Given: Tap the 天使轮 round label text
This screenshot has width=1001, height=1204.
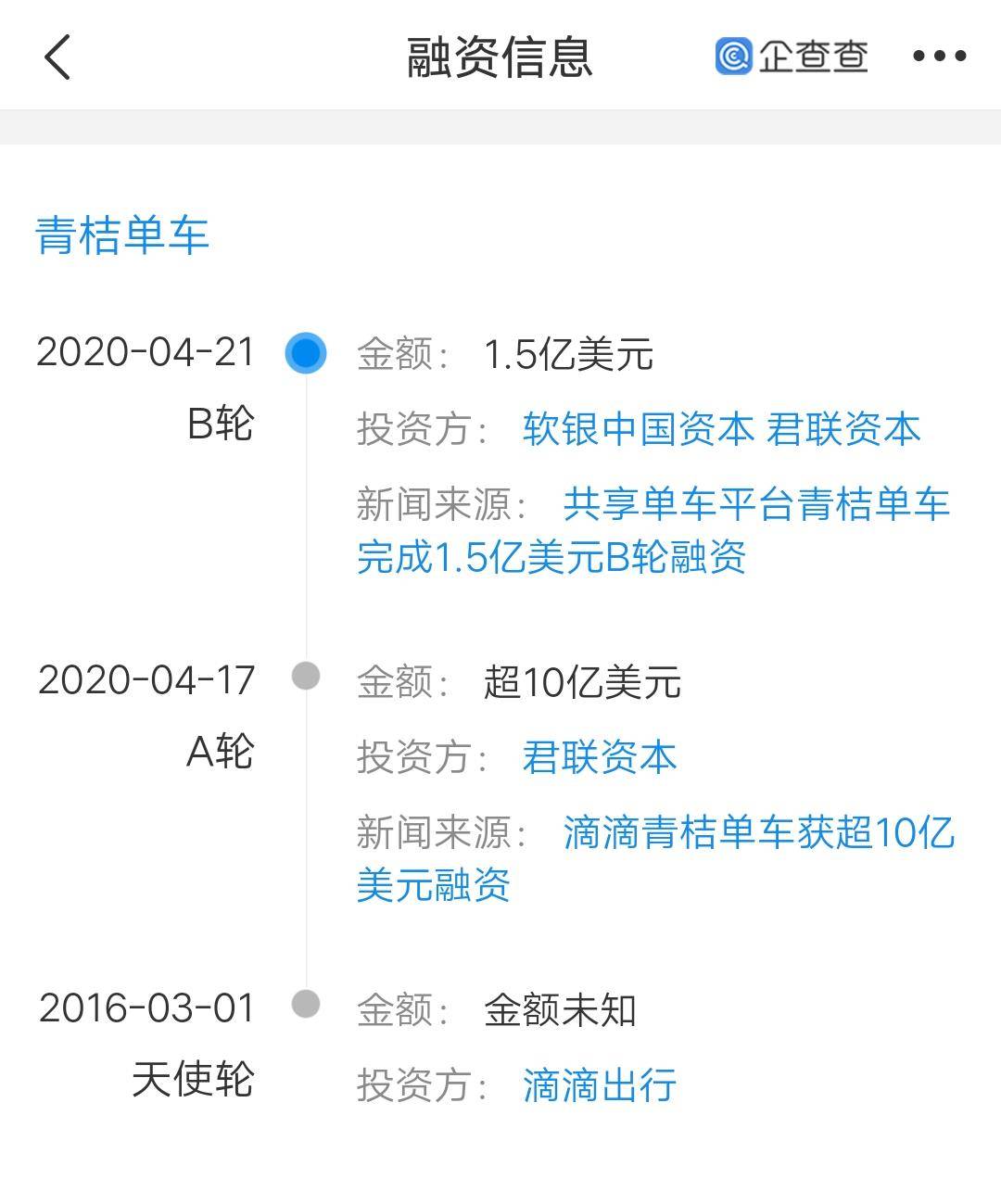Looking at the screenshot, I should (191, 1081).
